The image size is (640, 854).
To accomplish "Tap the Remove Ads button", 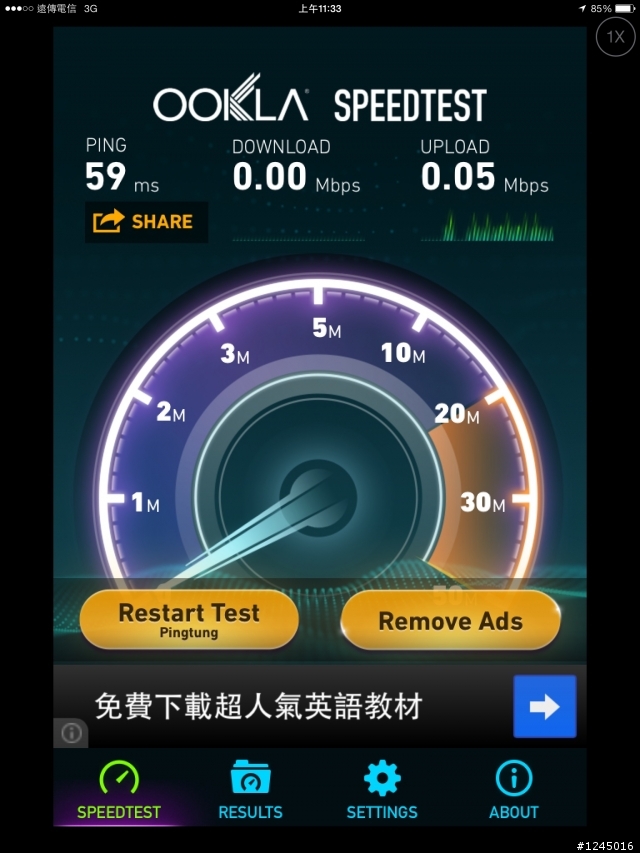I will point(450,621).
